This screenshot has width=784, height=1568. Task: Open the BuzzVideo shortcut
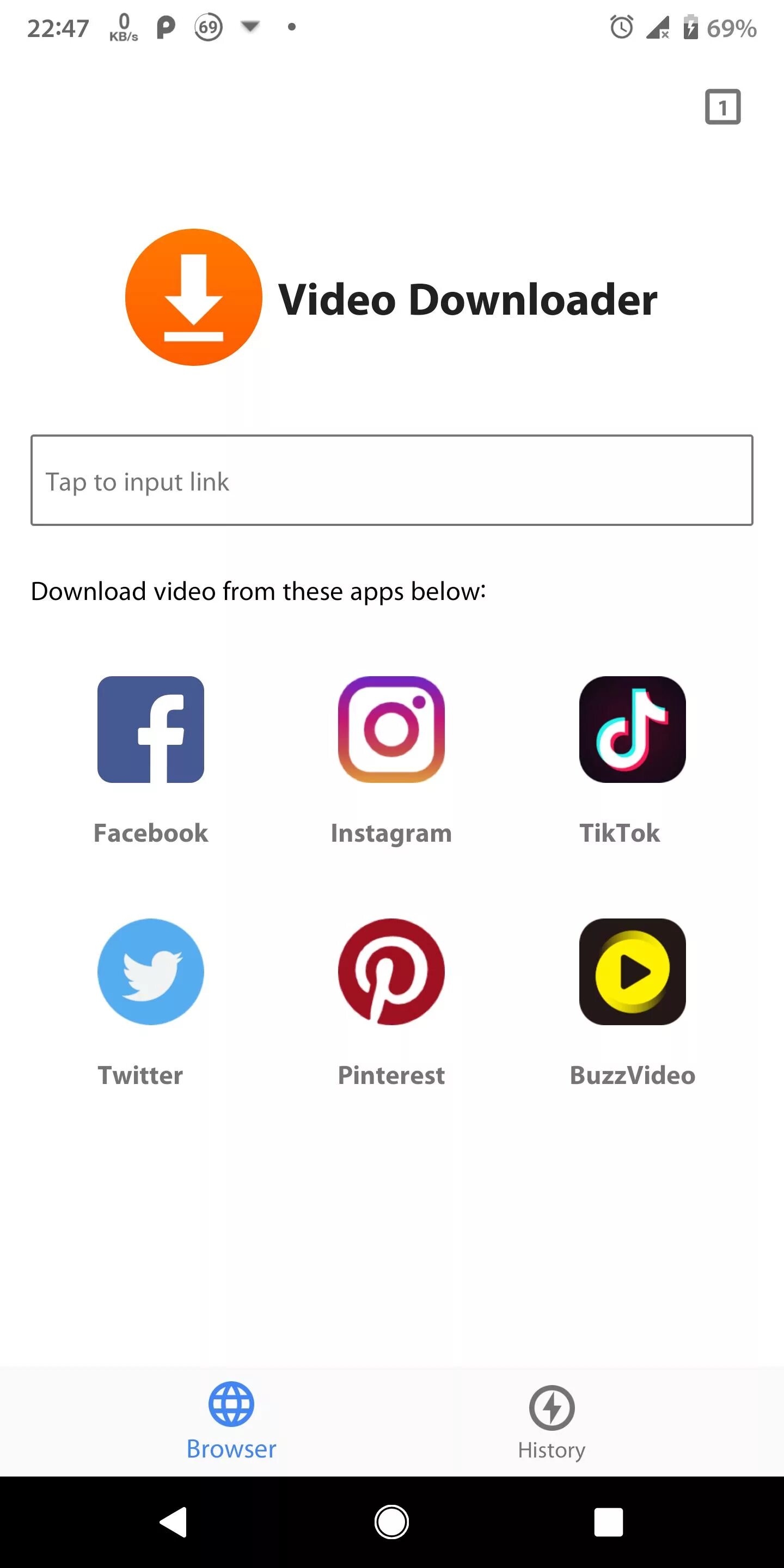click(633, 971)
